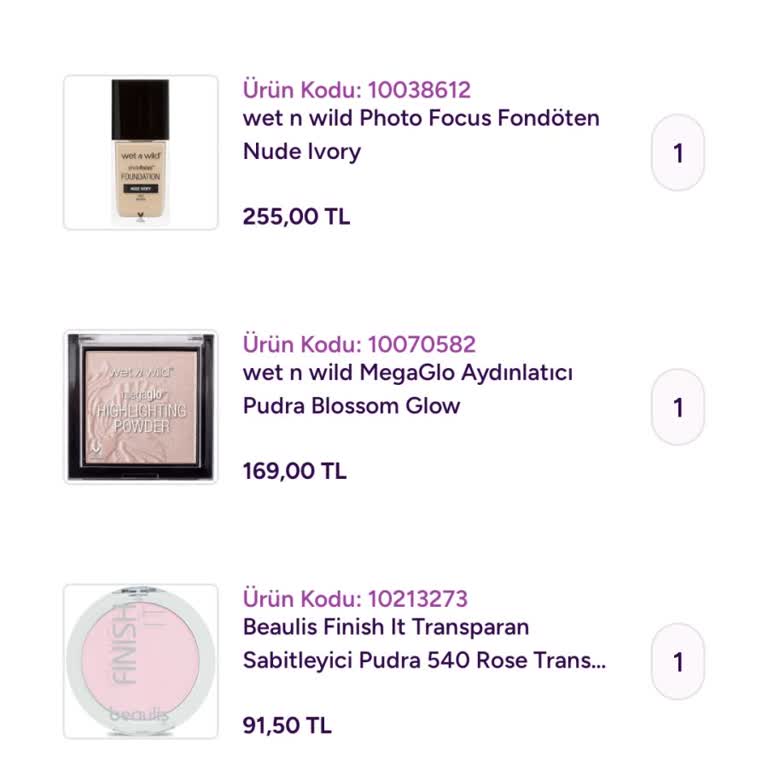
Task: View Beaulis Finish It Transparan Sabitleyici Pudra
Action: pyautogui.click(x=424, y=644)
